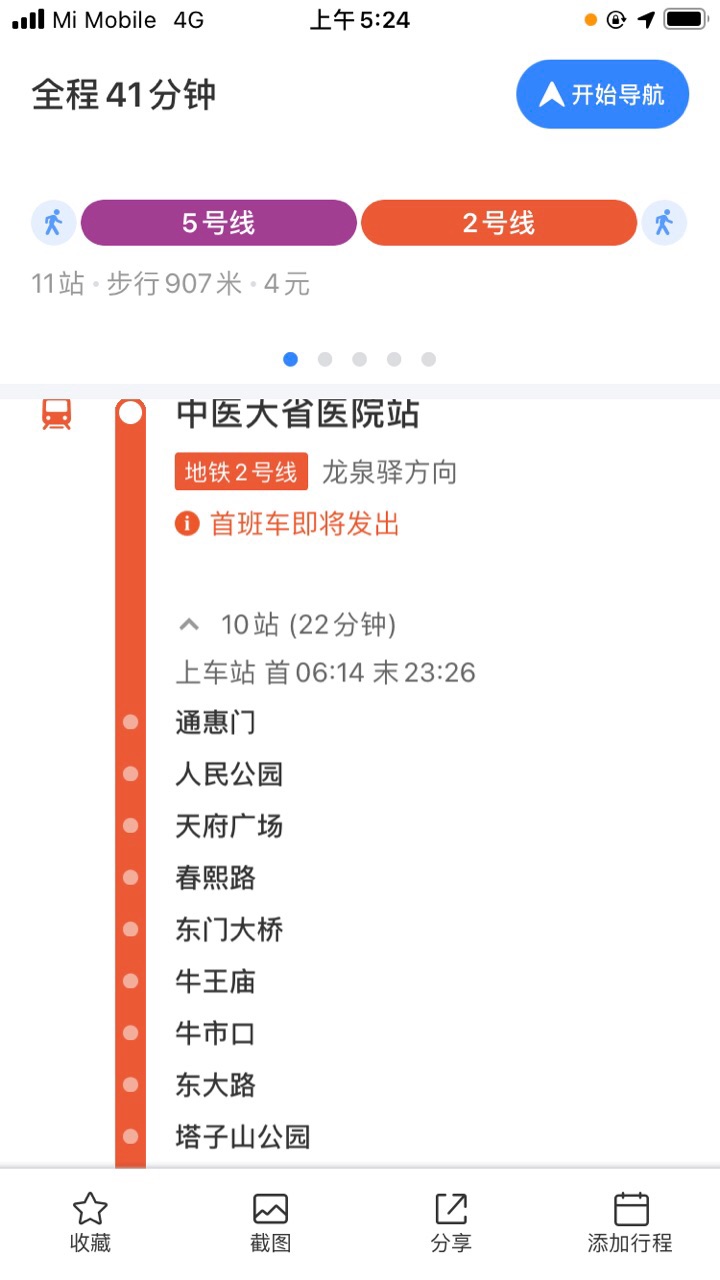
Task: Start navigation with 开始导航 button
Action: 602,95
